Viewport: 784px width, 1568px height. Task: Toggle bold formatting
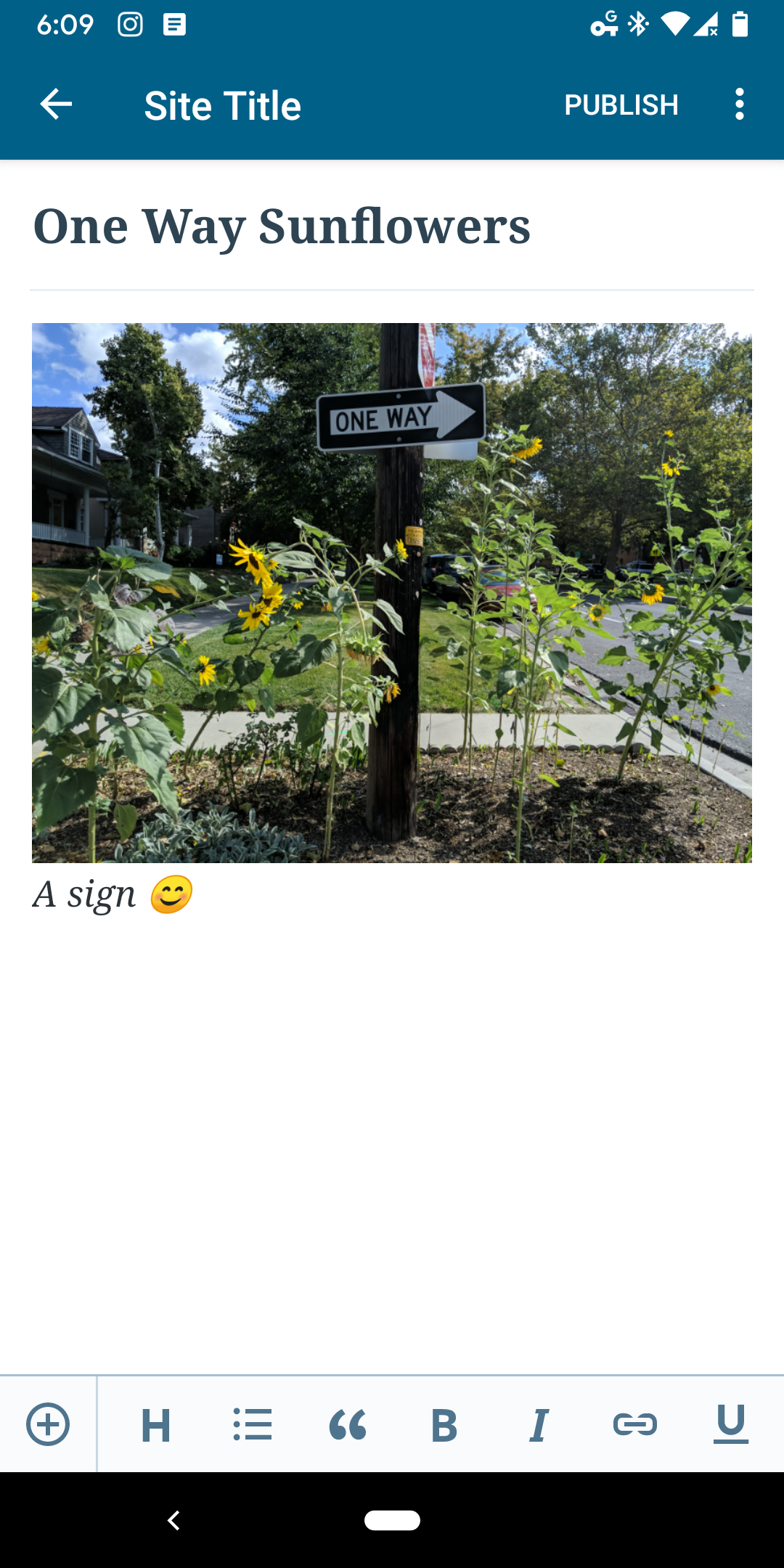pos(444,1423)
